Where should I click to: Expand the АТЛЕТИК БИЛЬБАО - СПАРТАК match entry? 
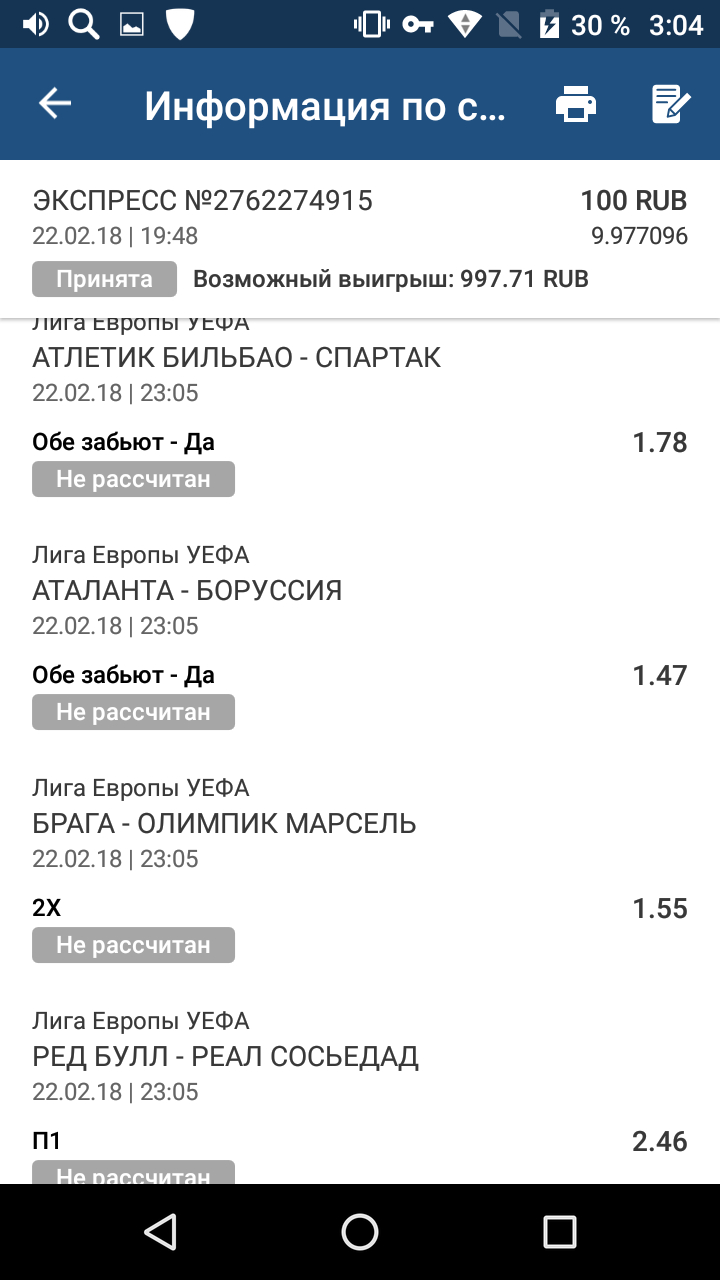pos(239,357)
